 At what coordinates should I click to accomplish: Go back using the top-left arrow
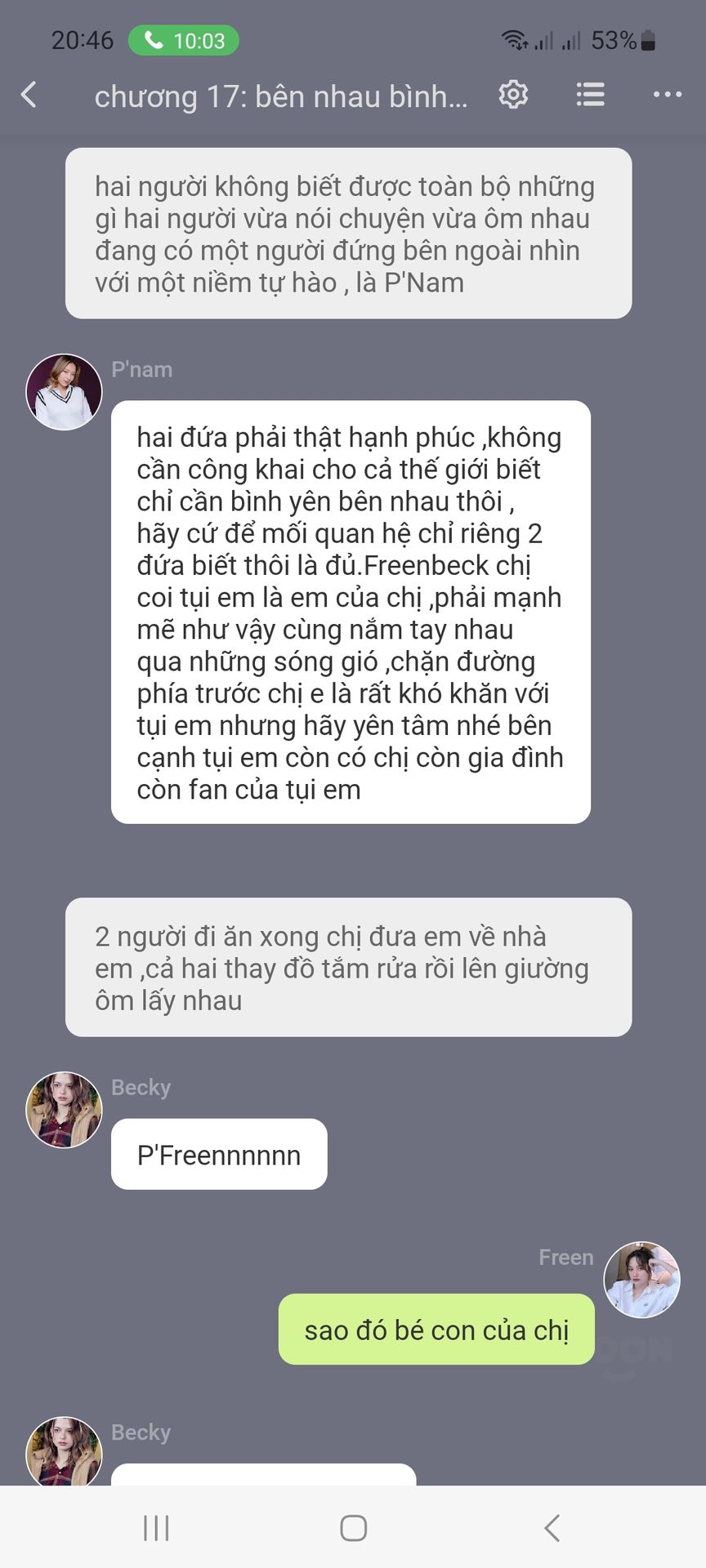29,95
